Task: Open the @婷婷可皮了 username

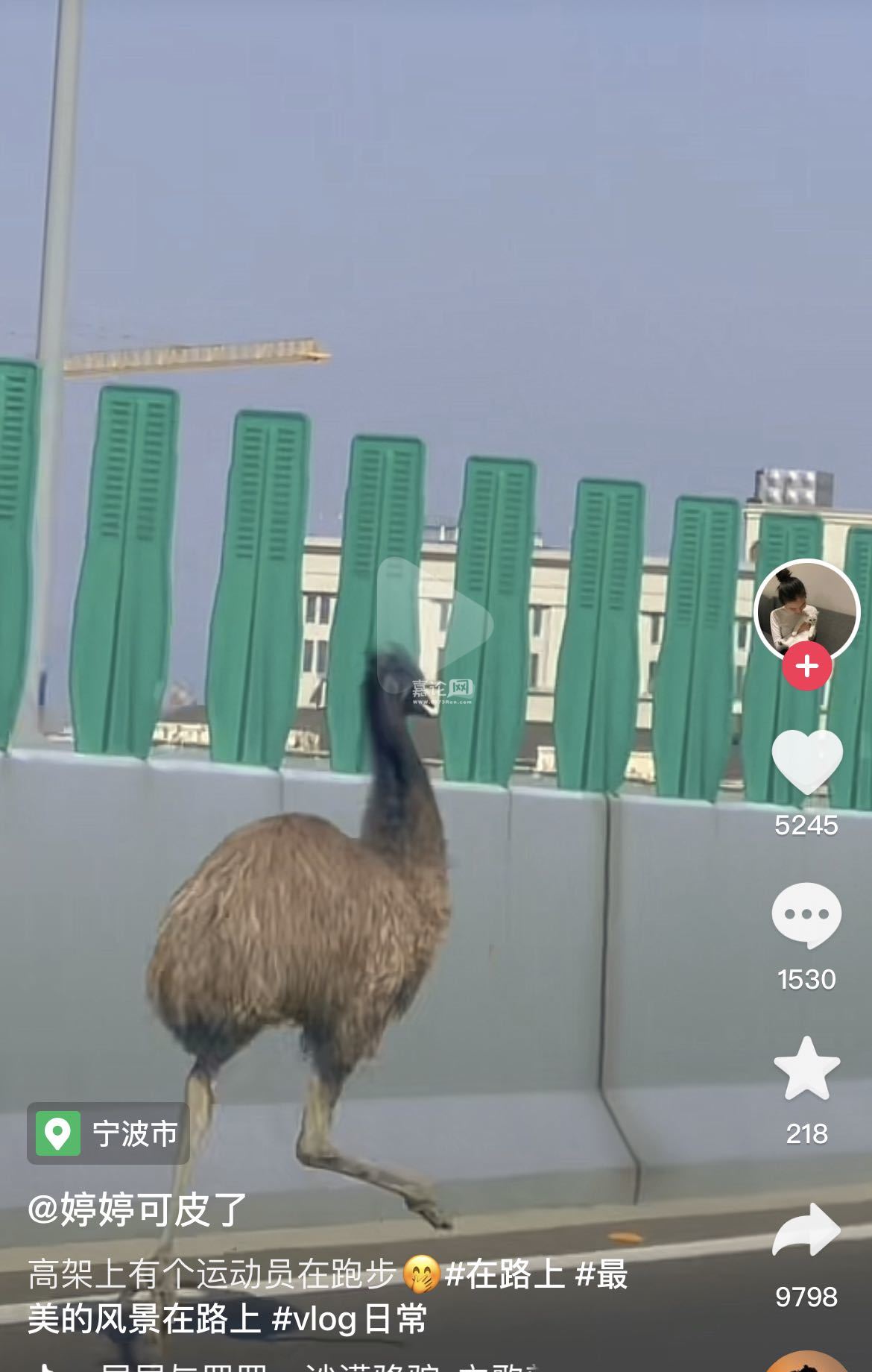Action: click(137, 1209)
